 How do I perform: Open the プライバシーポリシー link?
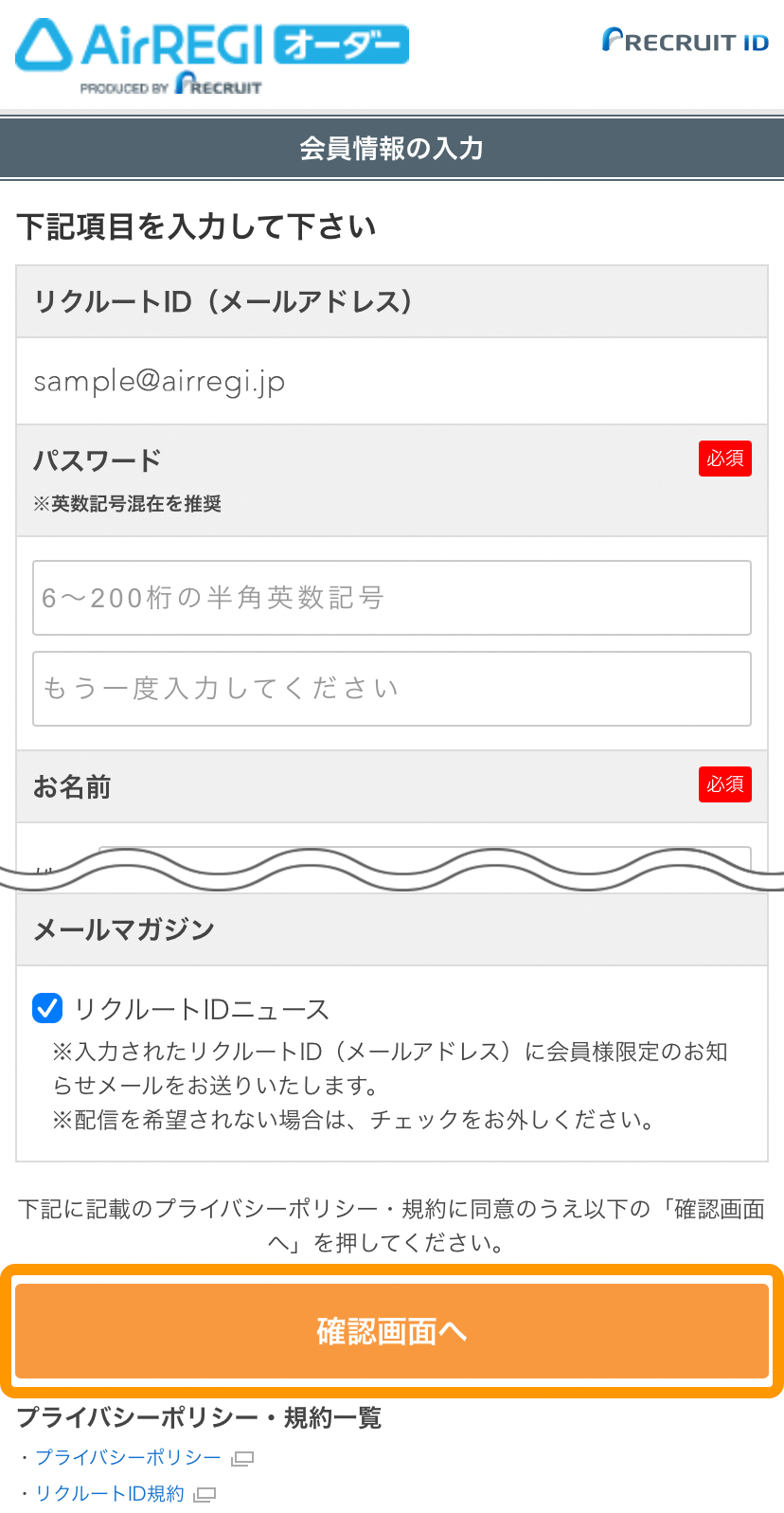pyautogui.click(x=128, y=1457)
